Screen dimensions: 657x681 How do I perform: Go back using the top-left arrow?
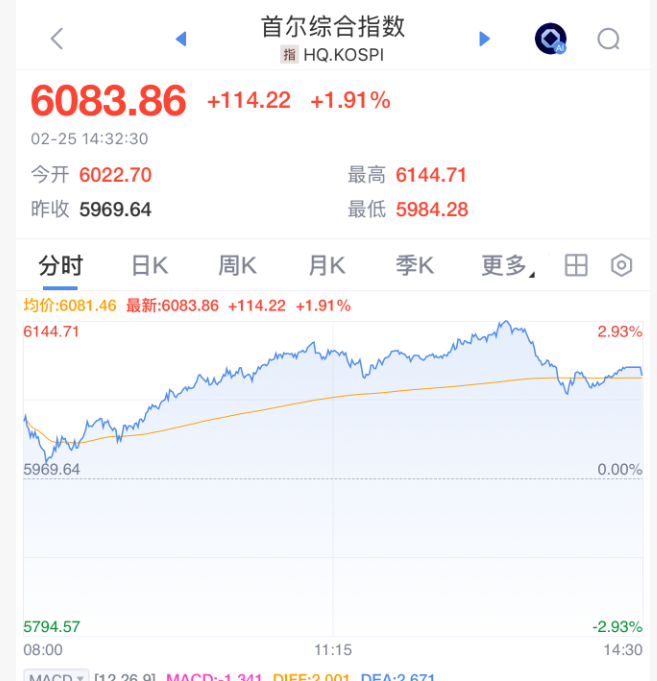pyautogui.click(x=57, y=39)
